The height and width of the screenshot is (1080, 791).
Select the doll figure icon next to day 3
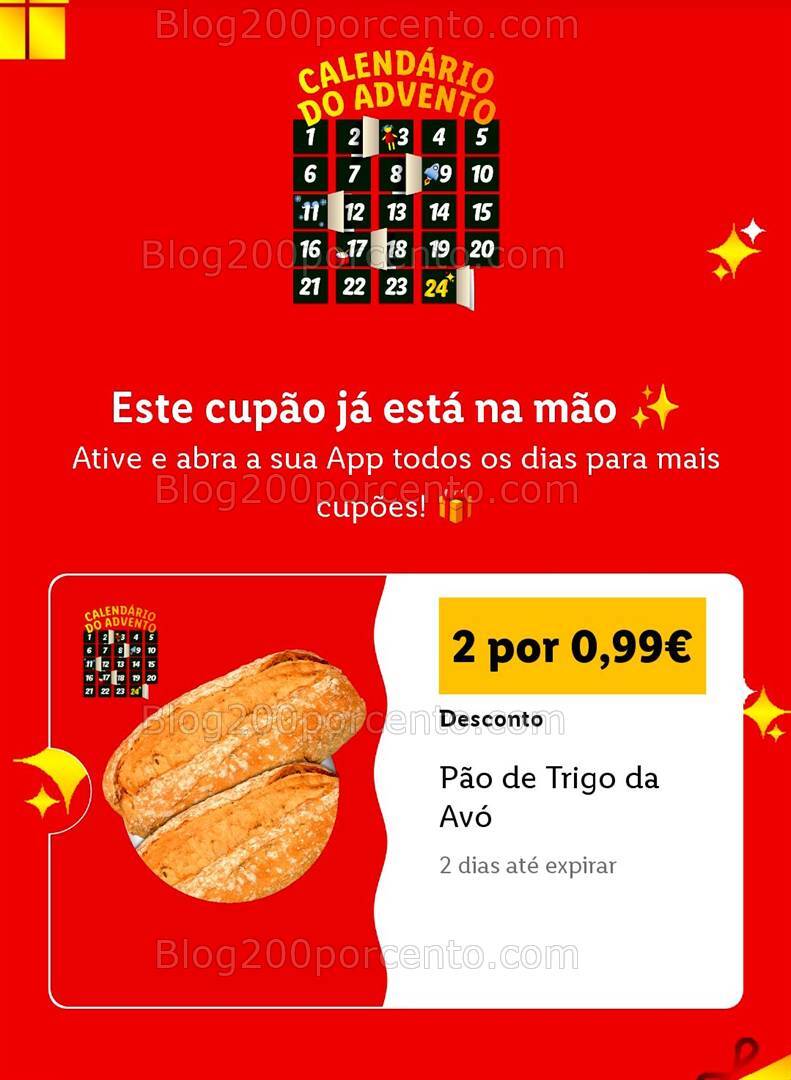tap(386, 137)
